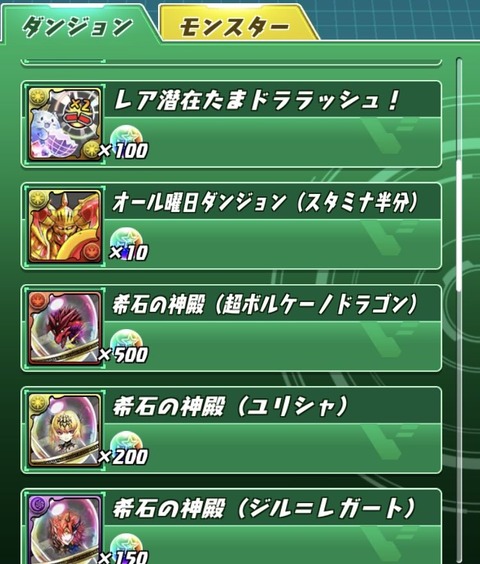Tap 希石の神殿 (ジル=レガート) entry
The width and height of the screenshot is (480, 564).
pos(231,527)
